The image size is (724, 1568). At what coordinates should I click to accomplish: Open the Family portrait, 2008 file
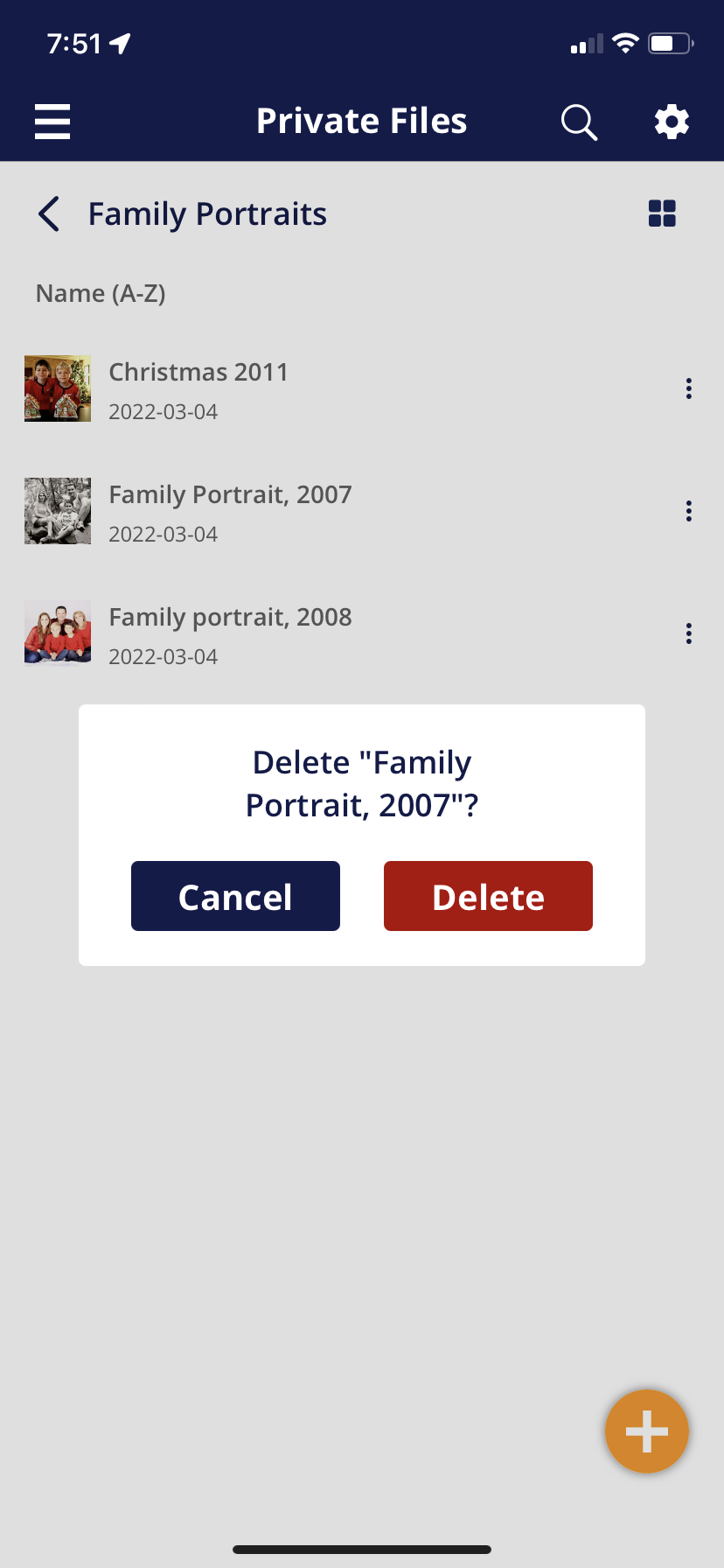click(x=229, y=618)
